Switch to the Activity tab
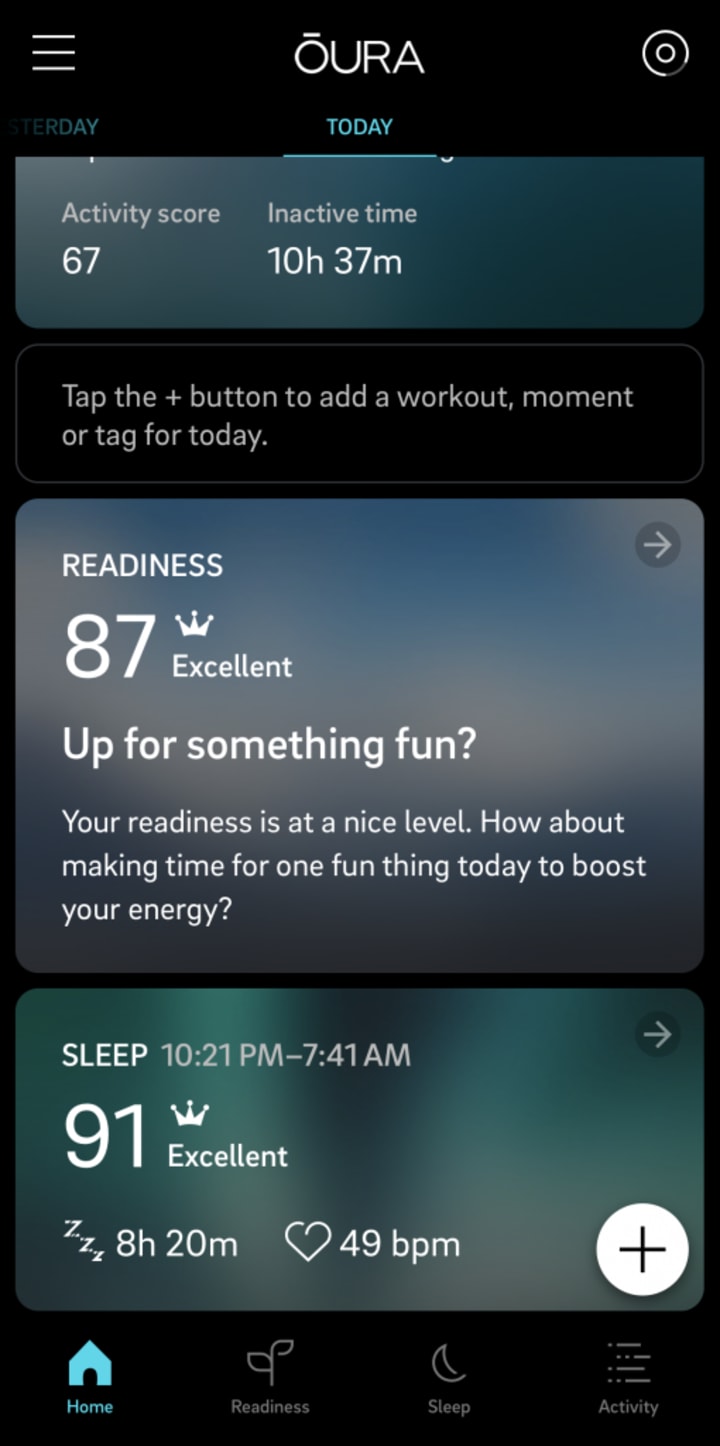The height and width of the screenshot is (1446, 720). [628, 1379]
